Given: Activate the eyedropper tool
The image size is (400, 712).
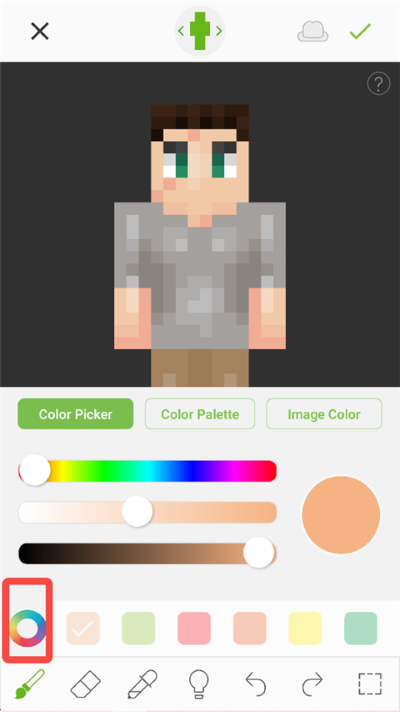Looking at the screenshot, I should coord(142,684).
